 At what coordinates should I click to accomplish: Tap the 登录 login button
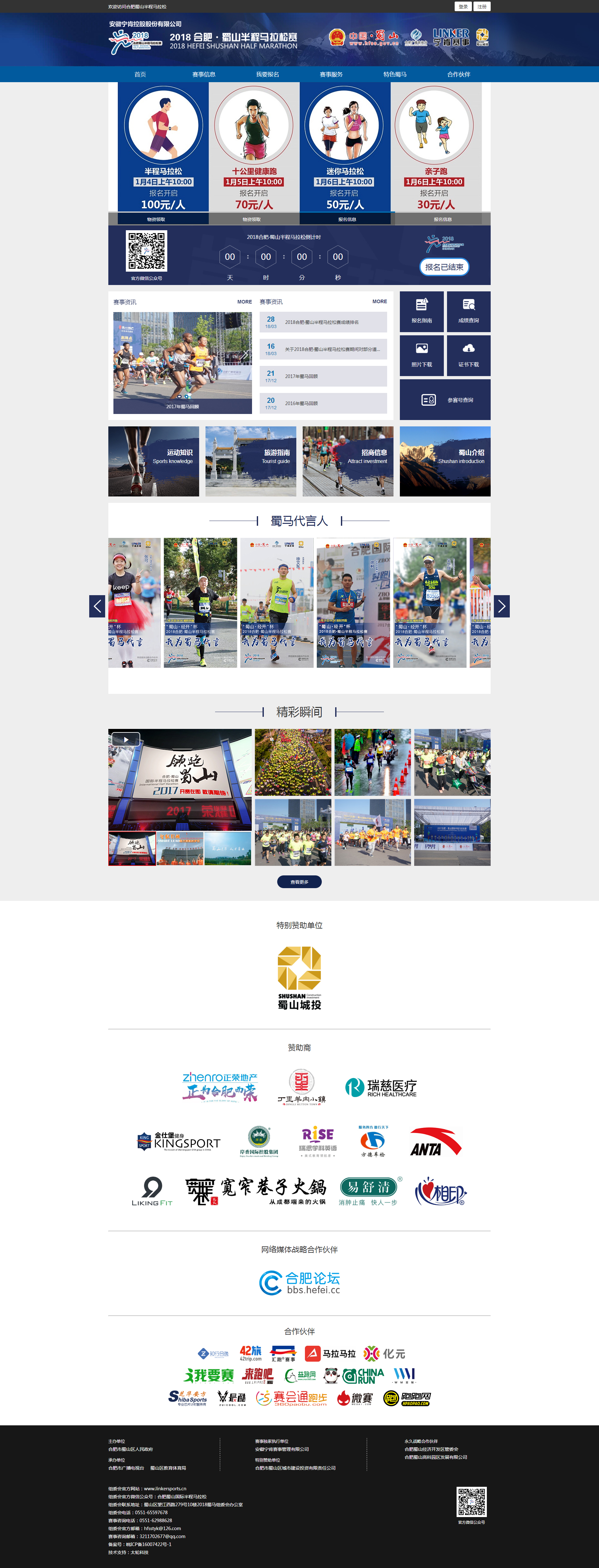(x=463, y=7)
